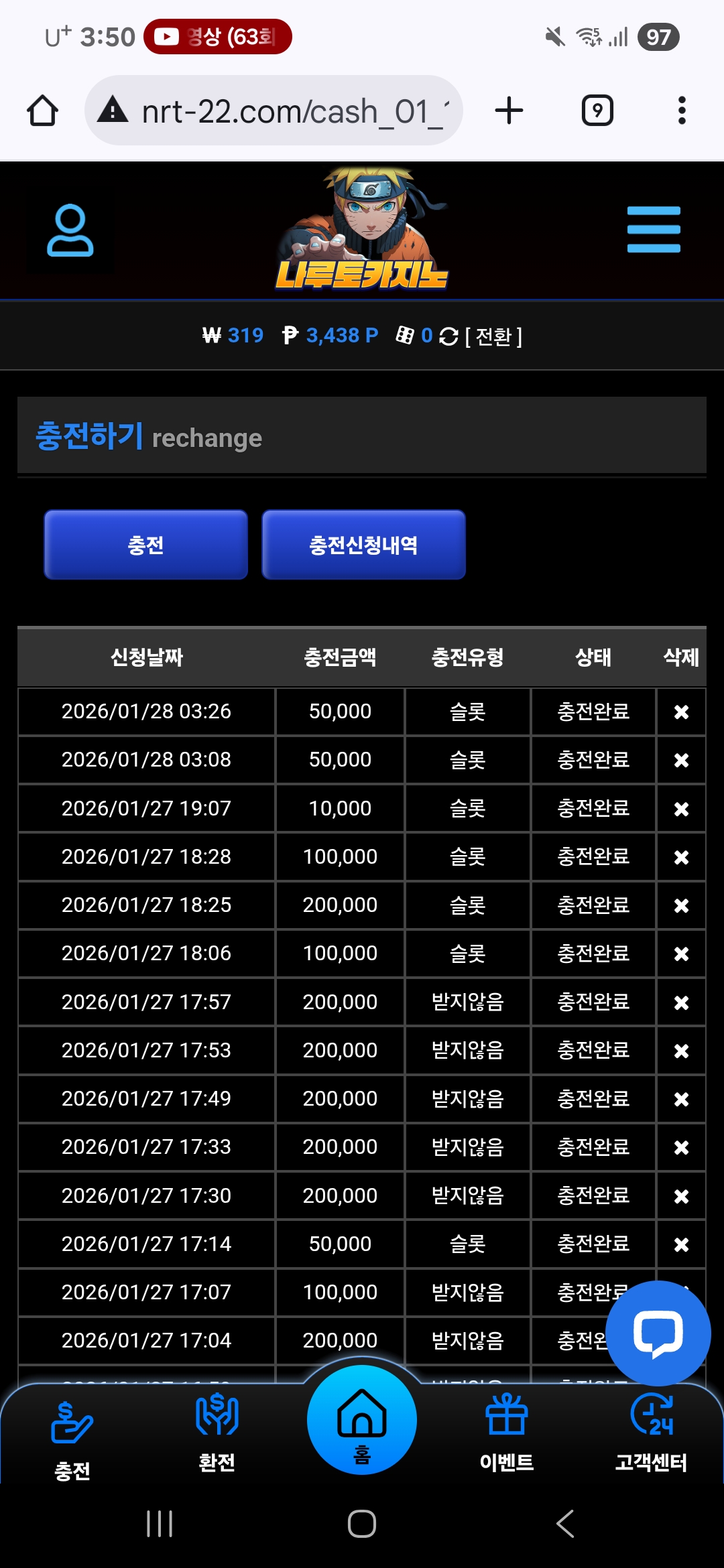Image resolution: width=724 pixels, height=1568 pixels.
Task: Open the hamburger menu
Action: [x=654, y=230]
